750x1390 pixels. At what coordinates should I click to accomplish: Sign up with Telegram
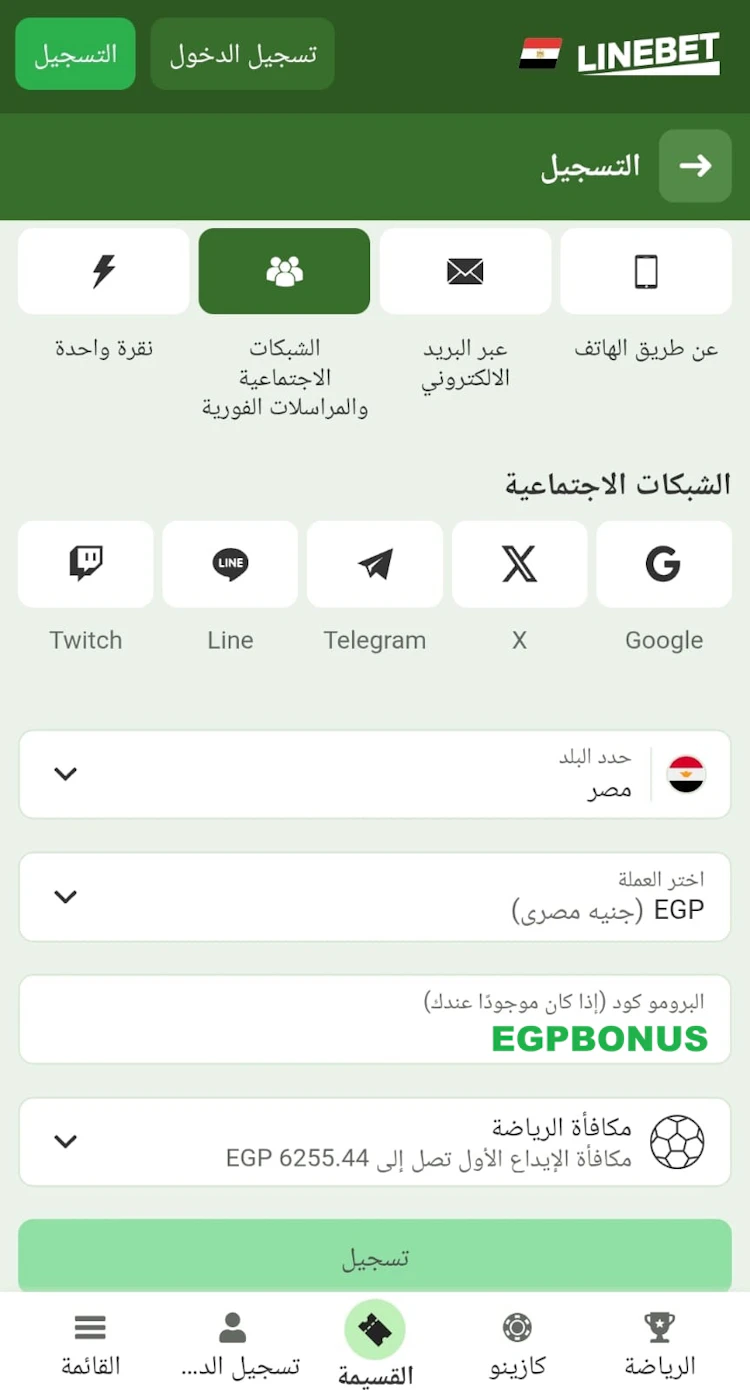374,564
